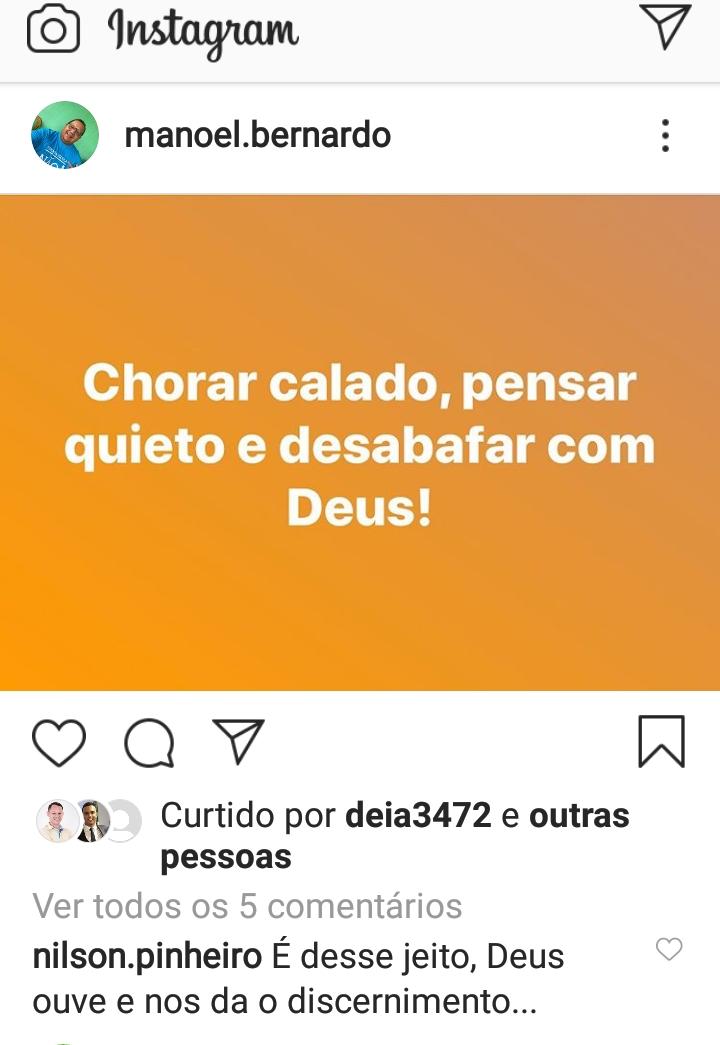Ver todos os 5 comentários
Viewport: 720px width, 1045px height.
point(247,906)
